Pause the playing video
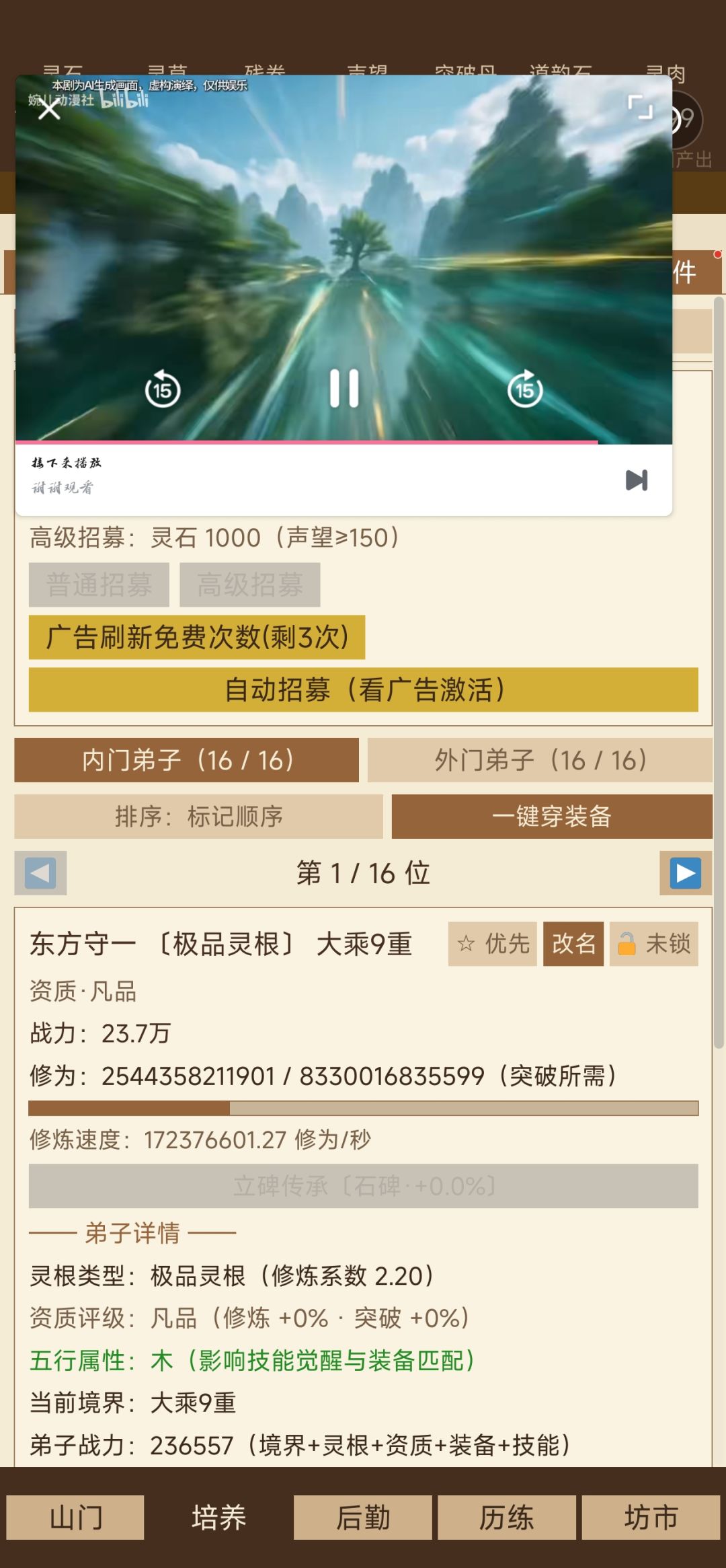Viewport: 726px width, 1568px height. click(344, 389)
